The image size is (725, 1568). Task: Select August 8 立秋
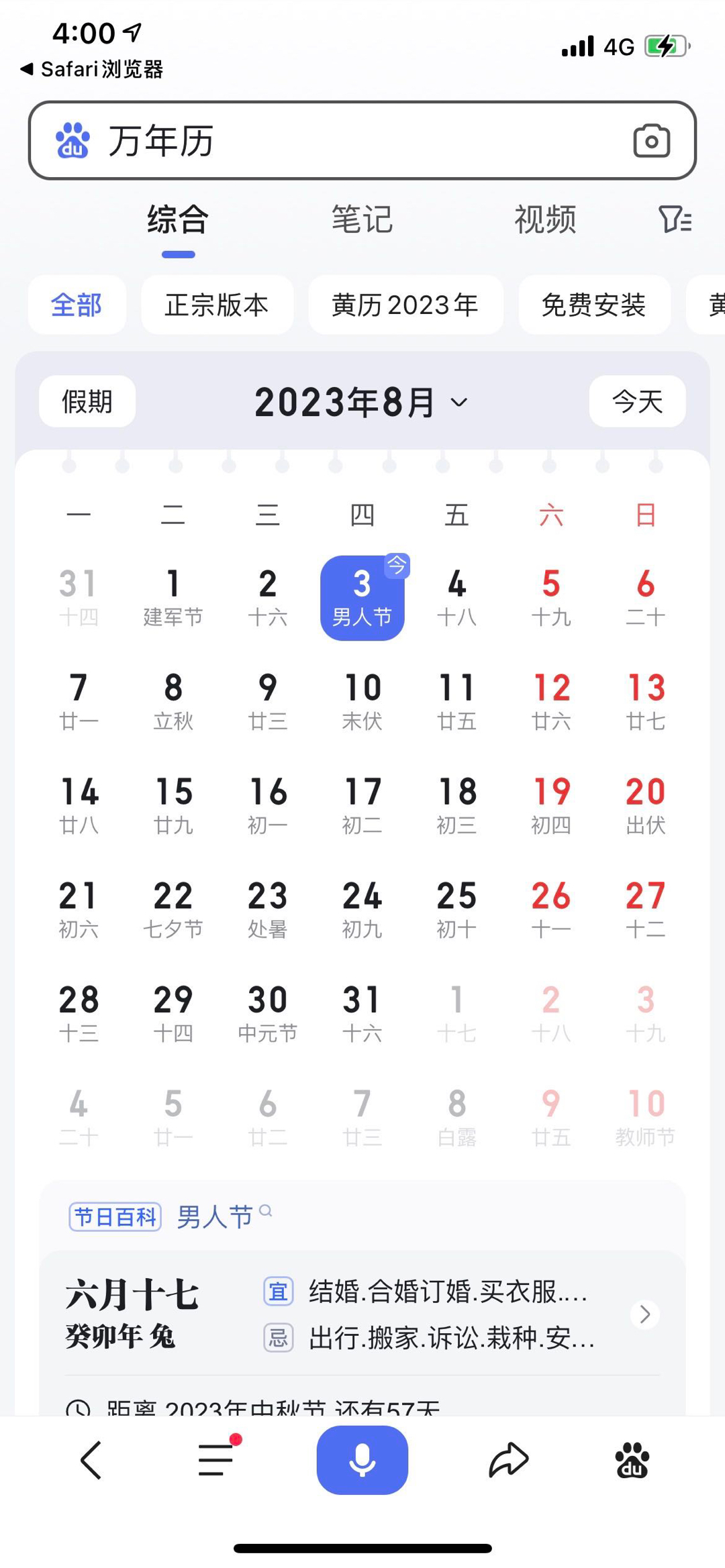[x=173, y=701]
